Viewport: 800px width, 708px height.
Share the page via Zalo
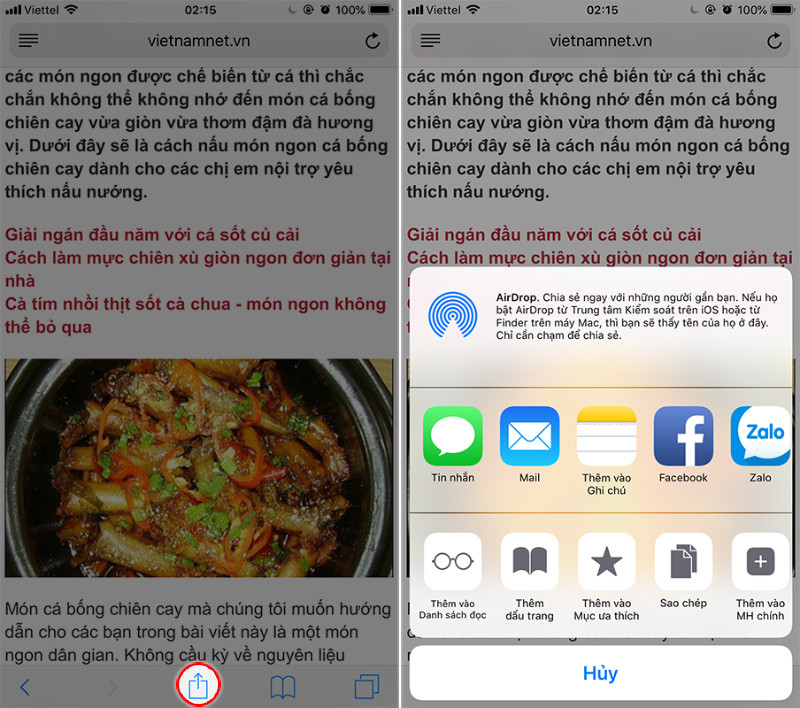coord(760,436)
